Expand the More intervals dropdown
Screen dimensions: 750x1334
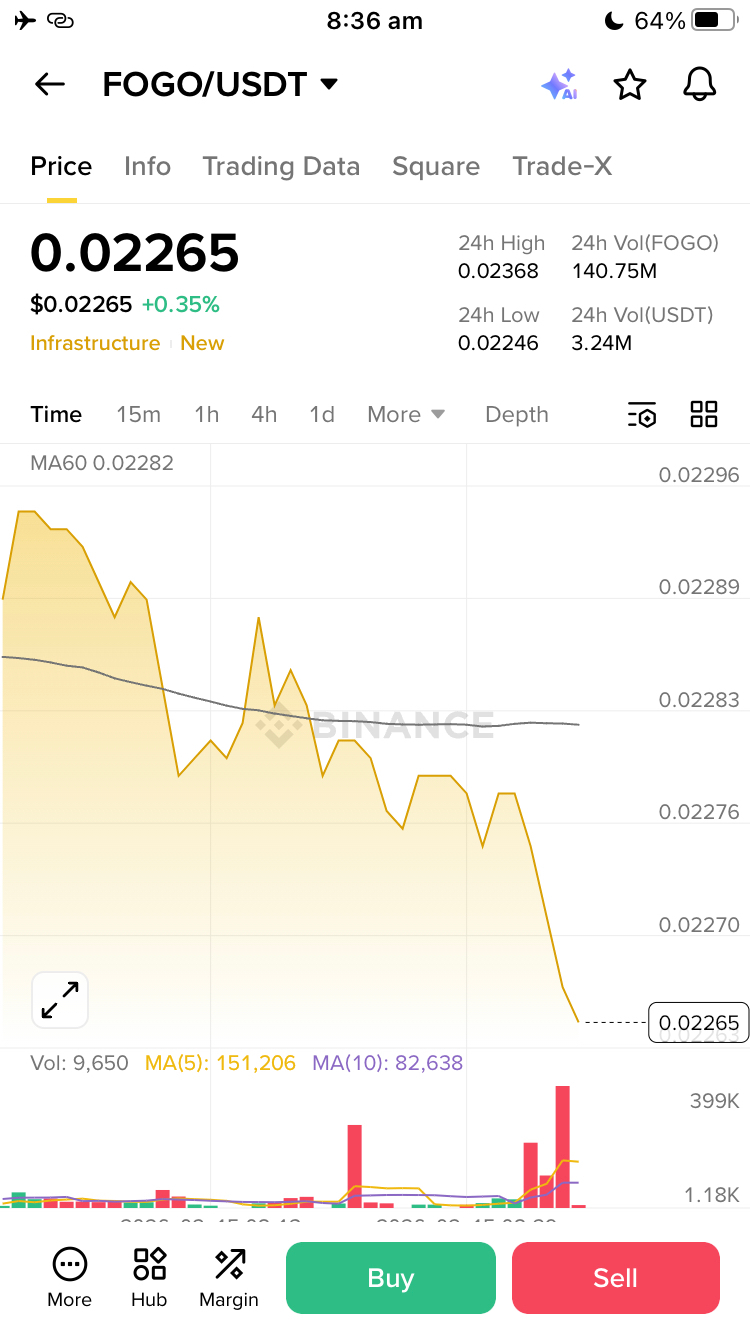pos(405,414)
